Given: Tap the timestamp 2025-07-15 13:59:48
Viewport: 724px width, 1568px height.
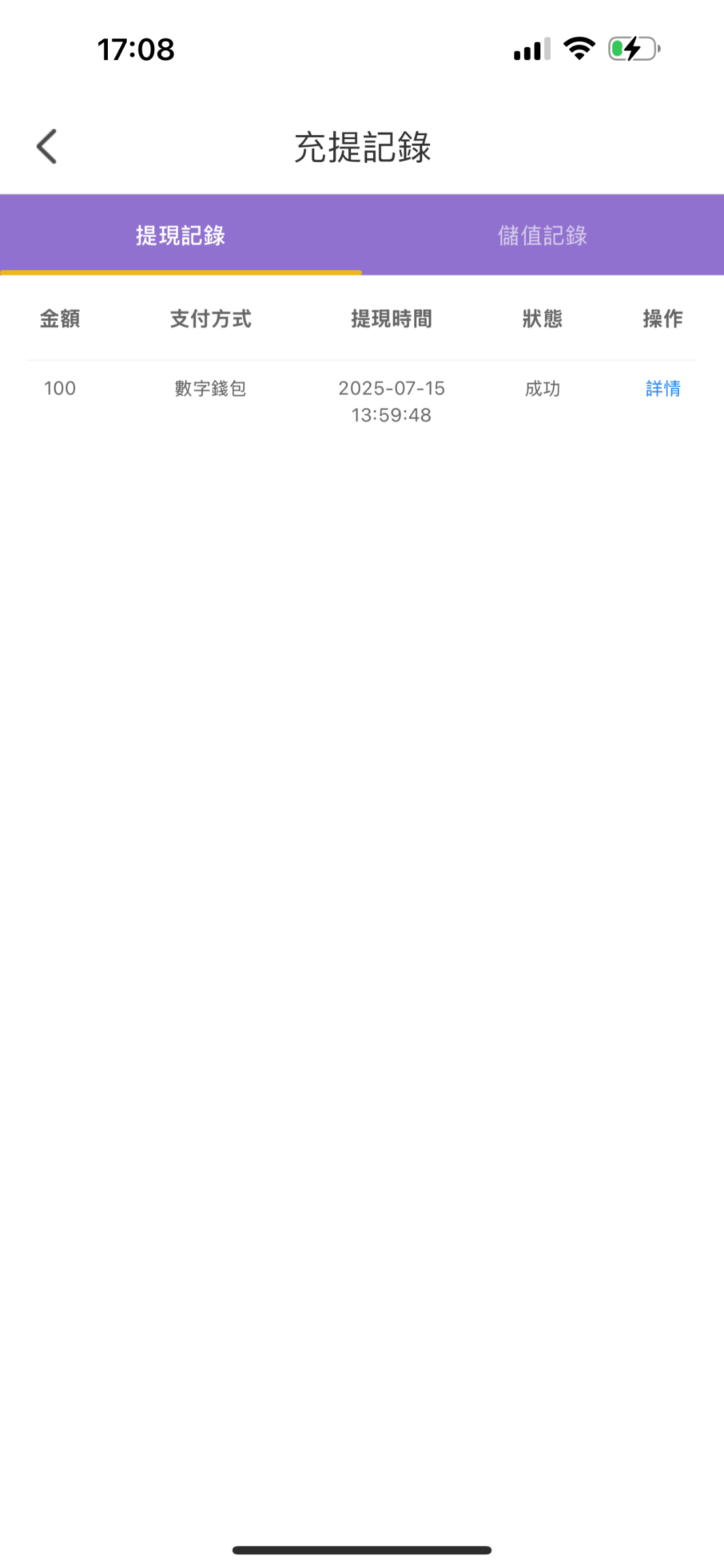Looking at the screenshot, I should coord(391,401).
